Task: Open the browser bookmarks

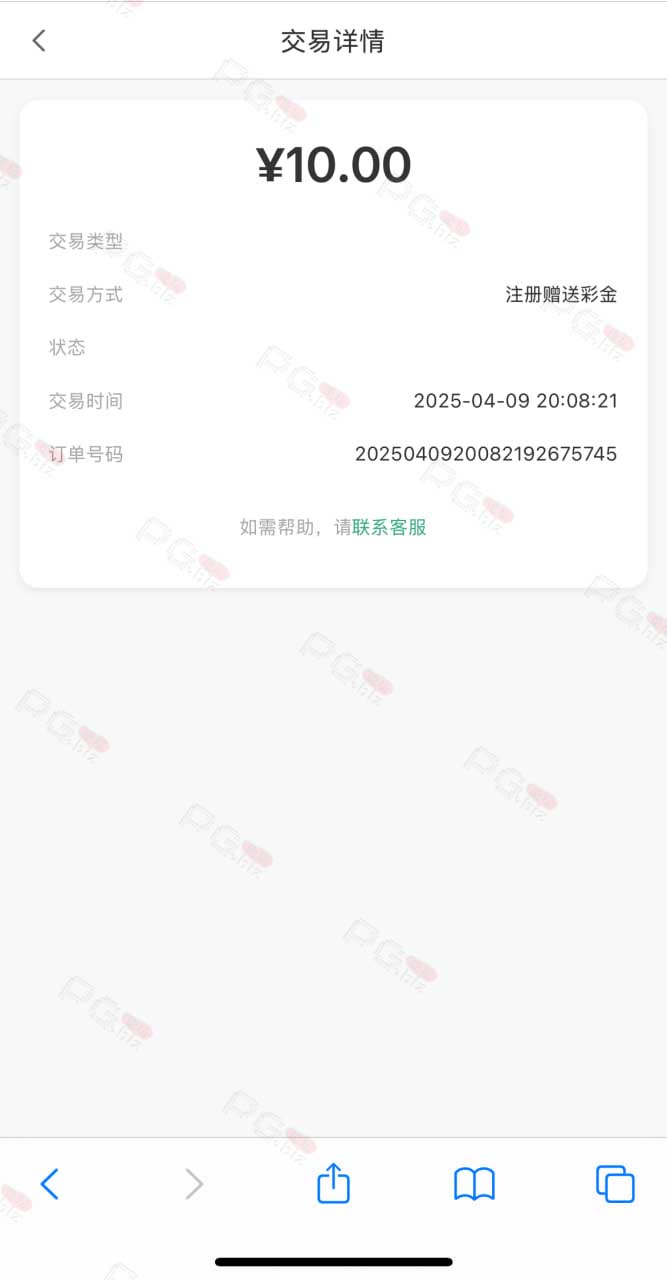Action: click(474, 1184)
